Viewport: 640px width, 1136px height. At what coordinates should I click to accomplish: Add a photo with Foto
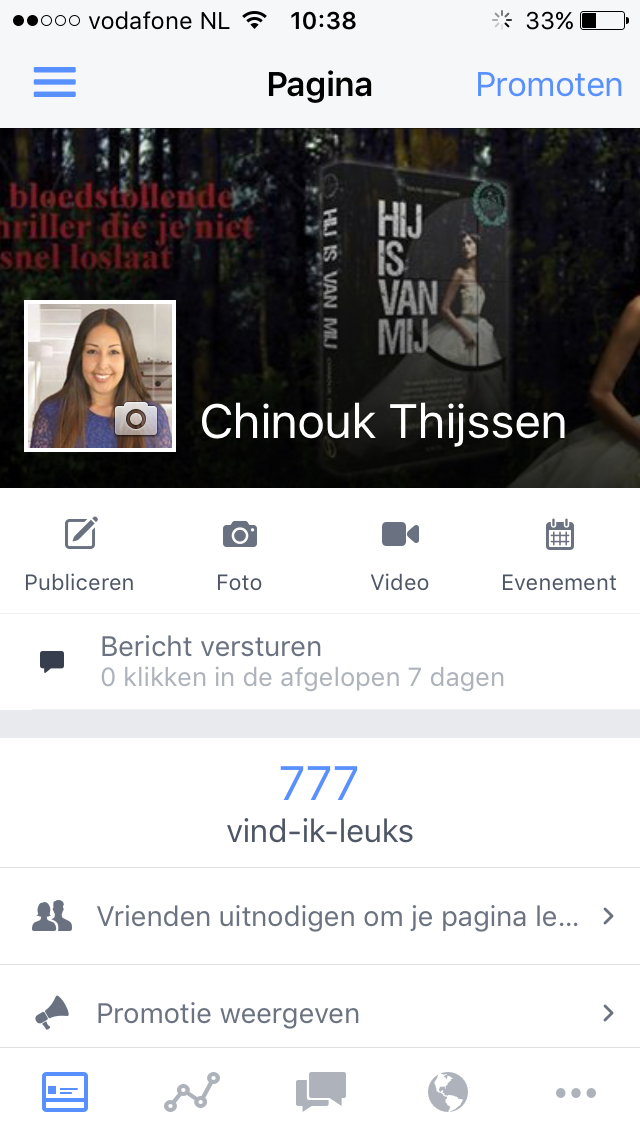(239, 555)
